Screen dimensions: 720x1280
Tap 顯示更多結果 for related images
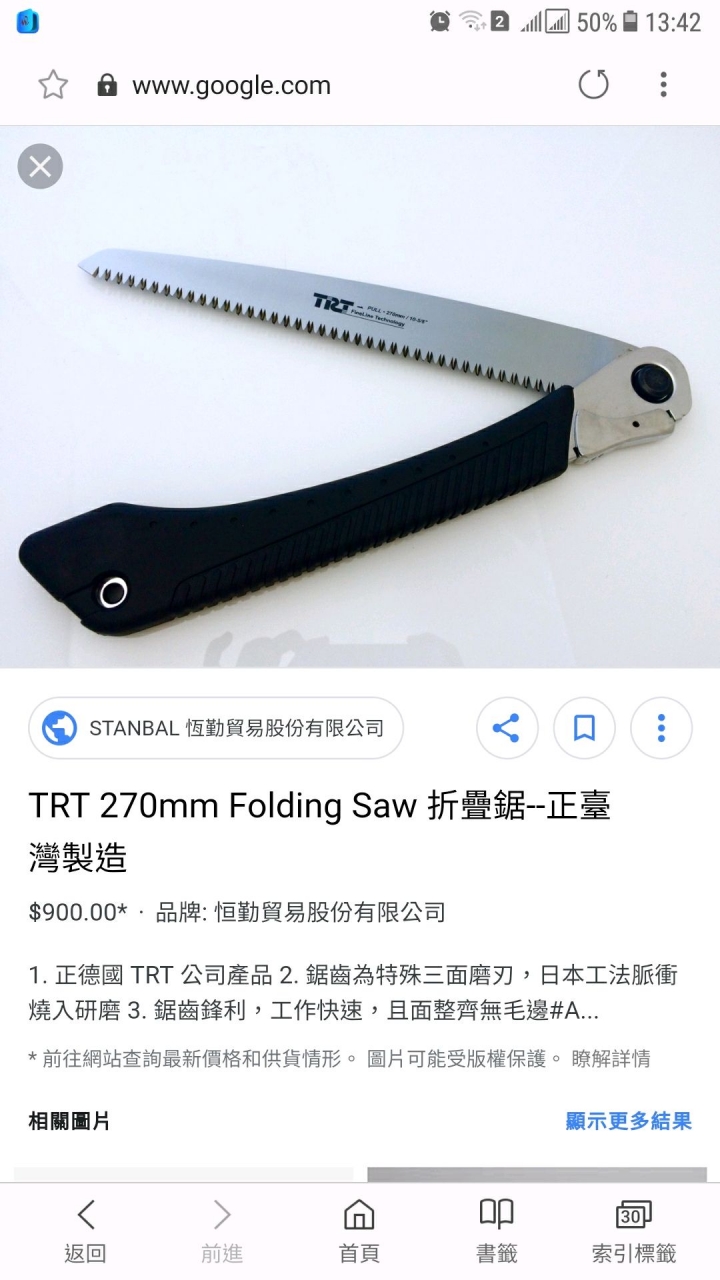[629, 1121]
